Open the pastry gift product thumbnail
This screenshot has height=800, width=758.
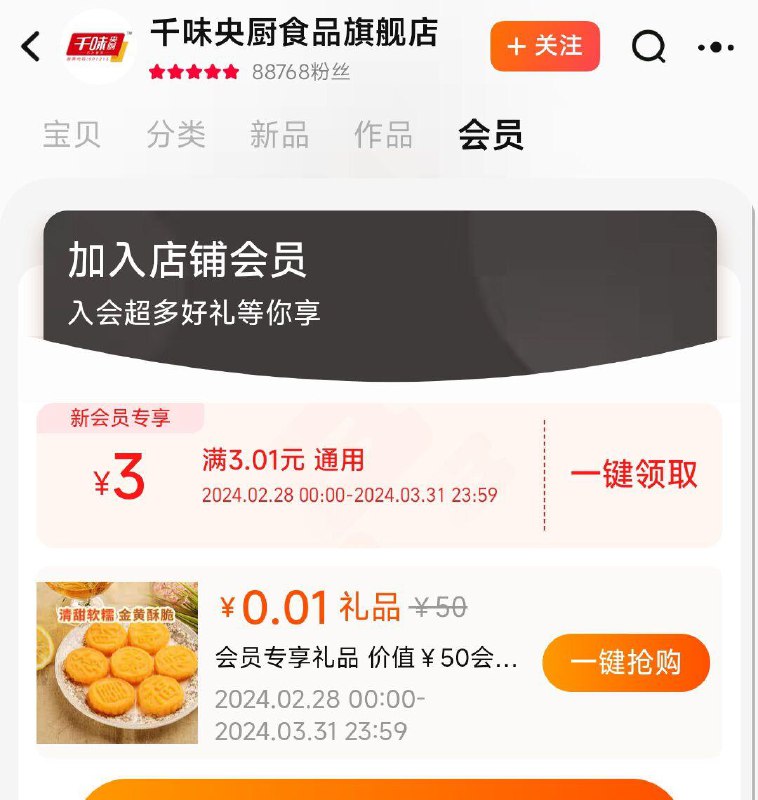[116, 660]
